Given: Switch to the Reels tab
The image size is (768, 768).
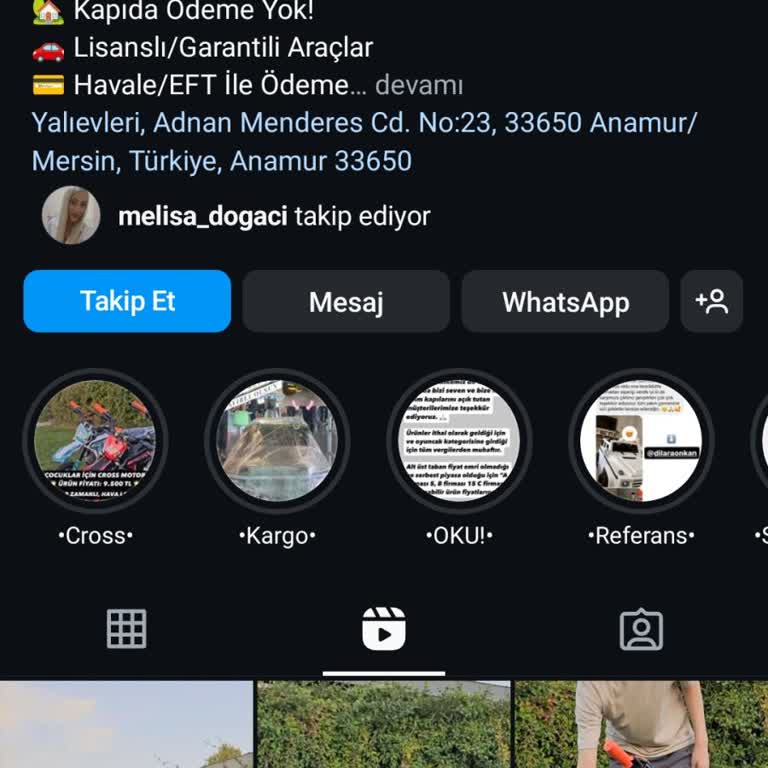Looking at the screenshot, I should point(384,629).
